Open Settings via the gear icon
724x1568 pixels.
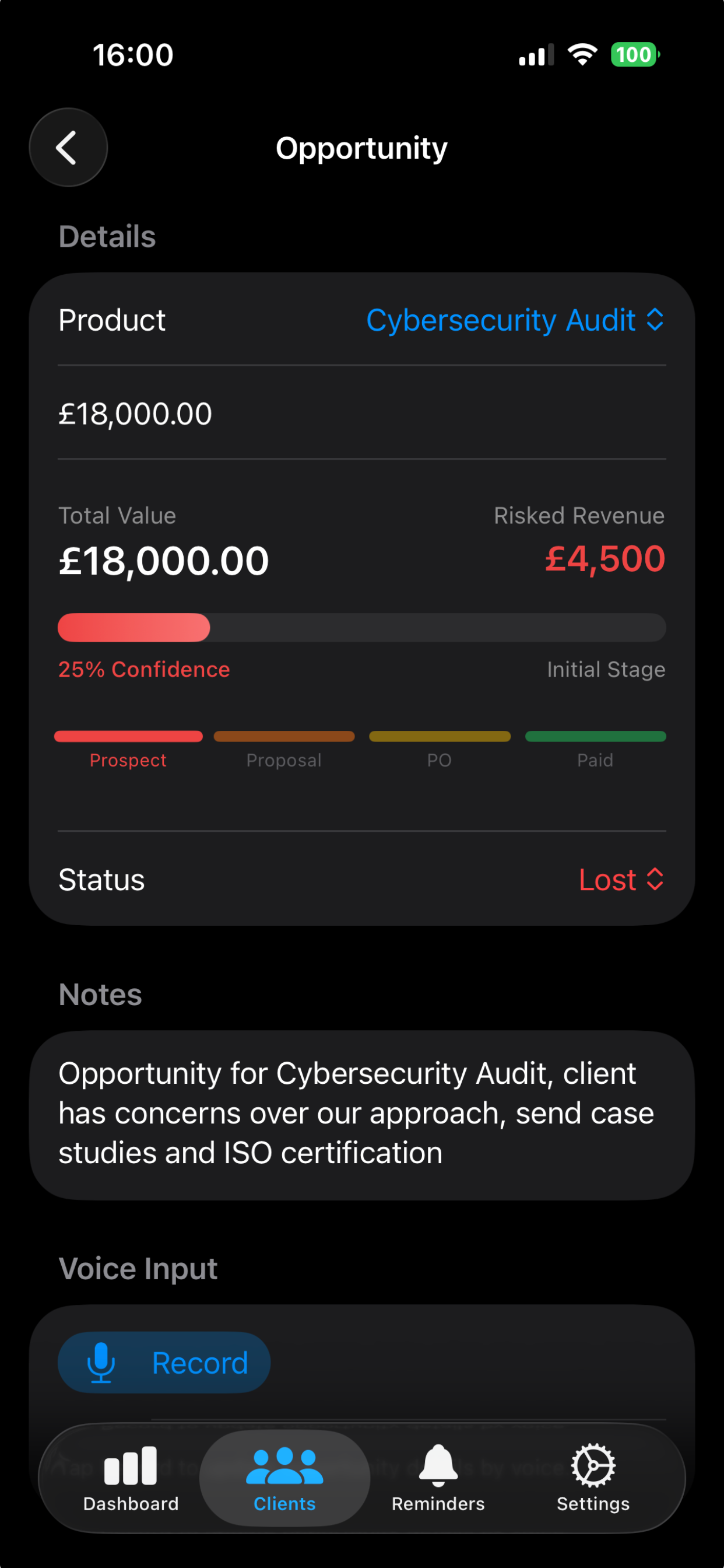point(592,1466)
